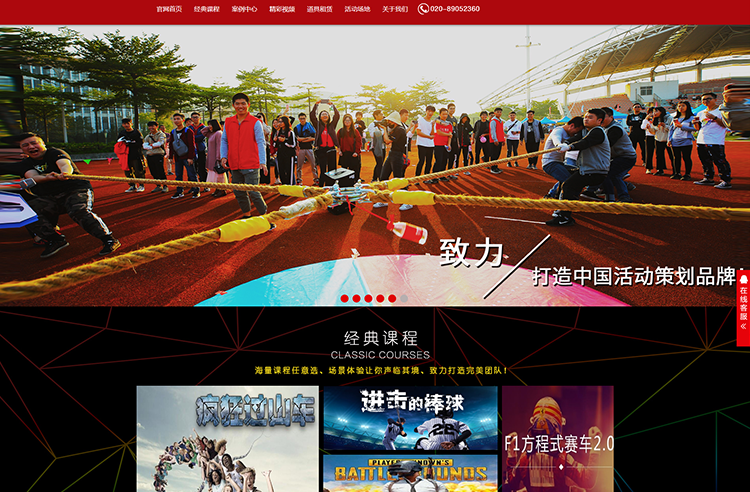Open Battlegrounds course card
This screenshot has width=750, height=492.
pyautogui.click(x=410, y=473)
